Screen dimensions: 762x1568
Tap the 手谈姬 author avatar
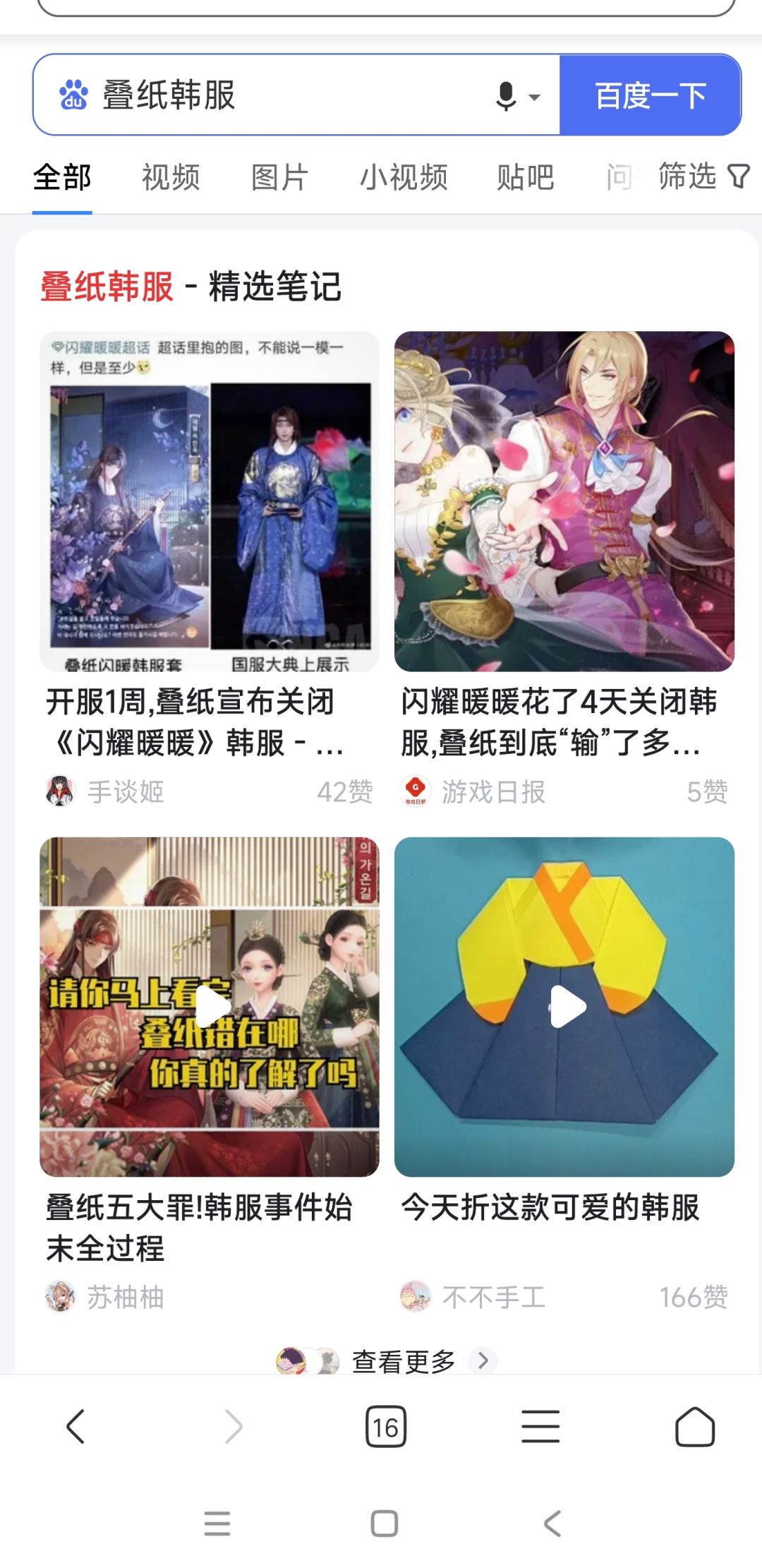pos(62,794)
